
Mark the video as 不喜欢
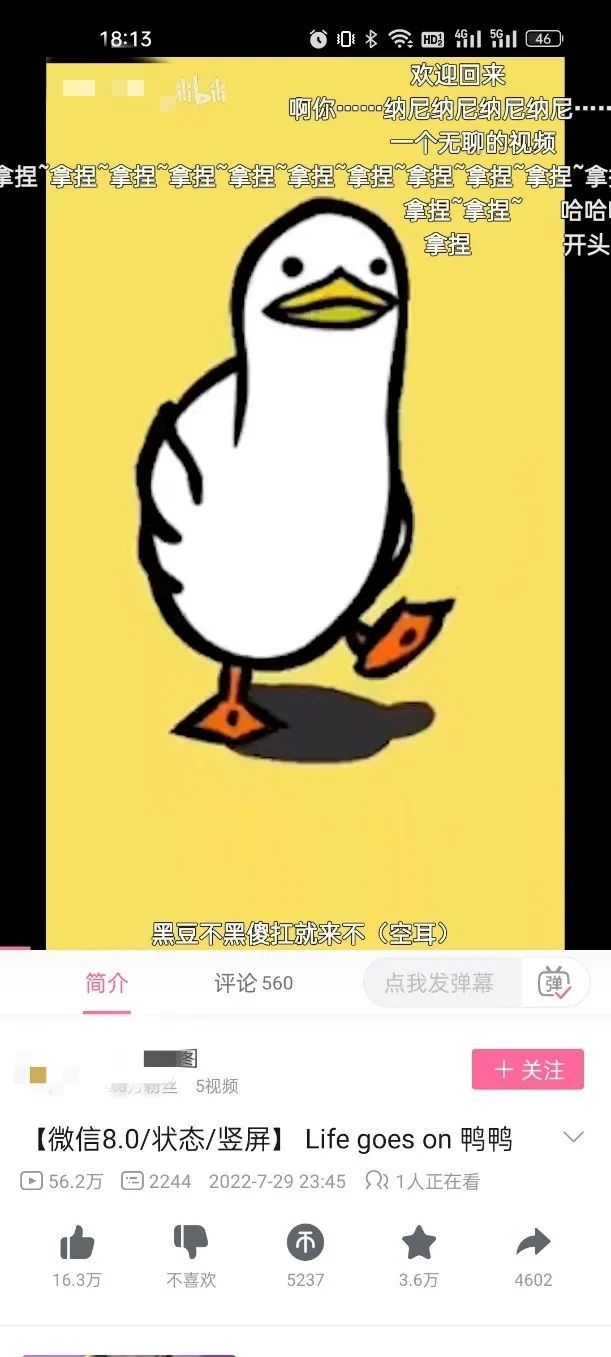point(191,1244)
